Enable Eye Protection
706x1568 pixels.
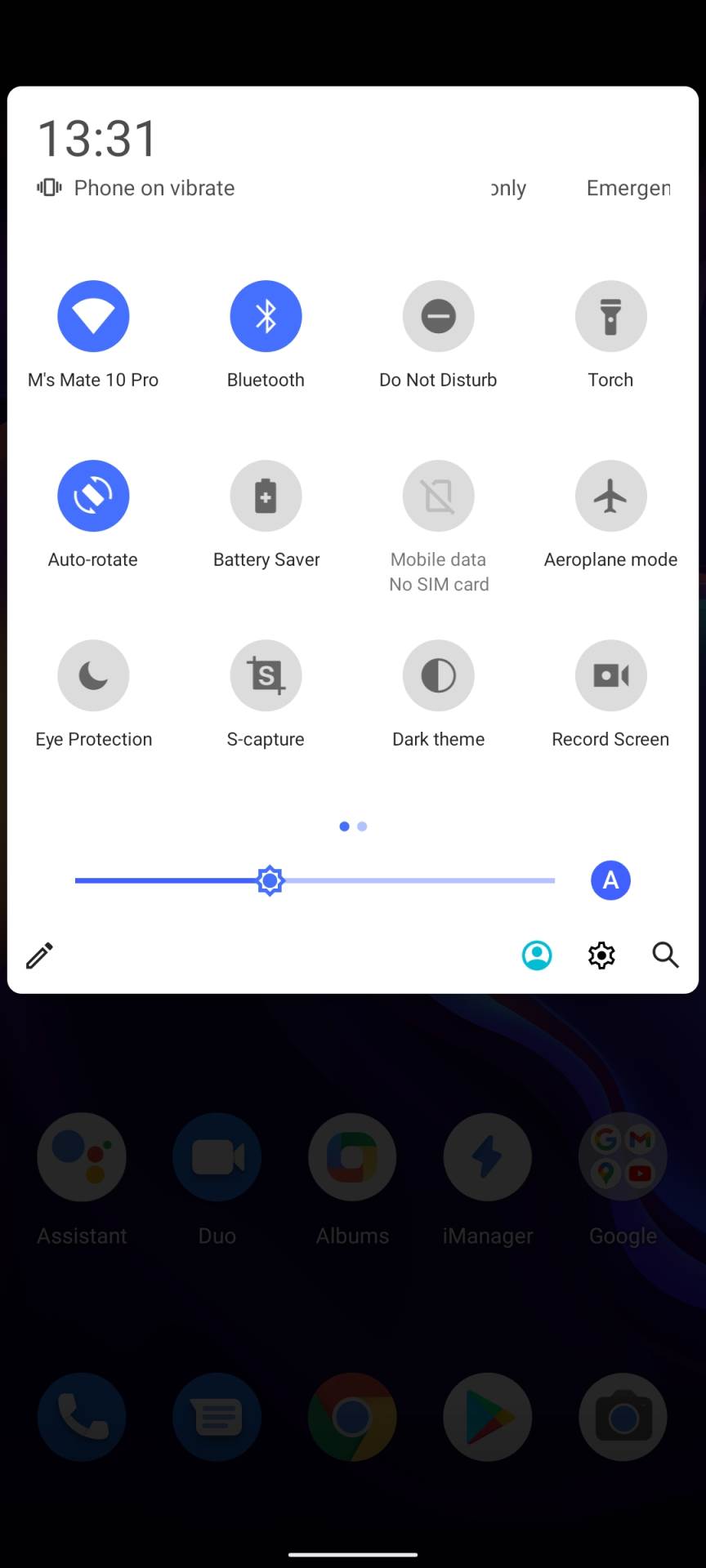[93, 675]
